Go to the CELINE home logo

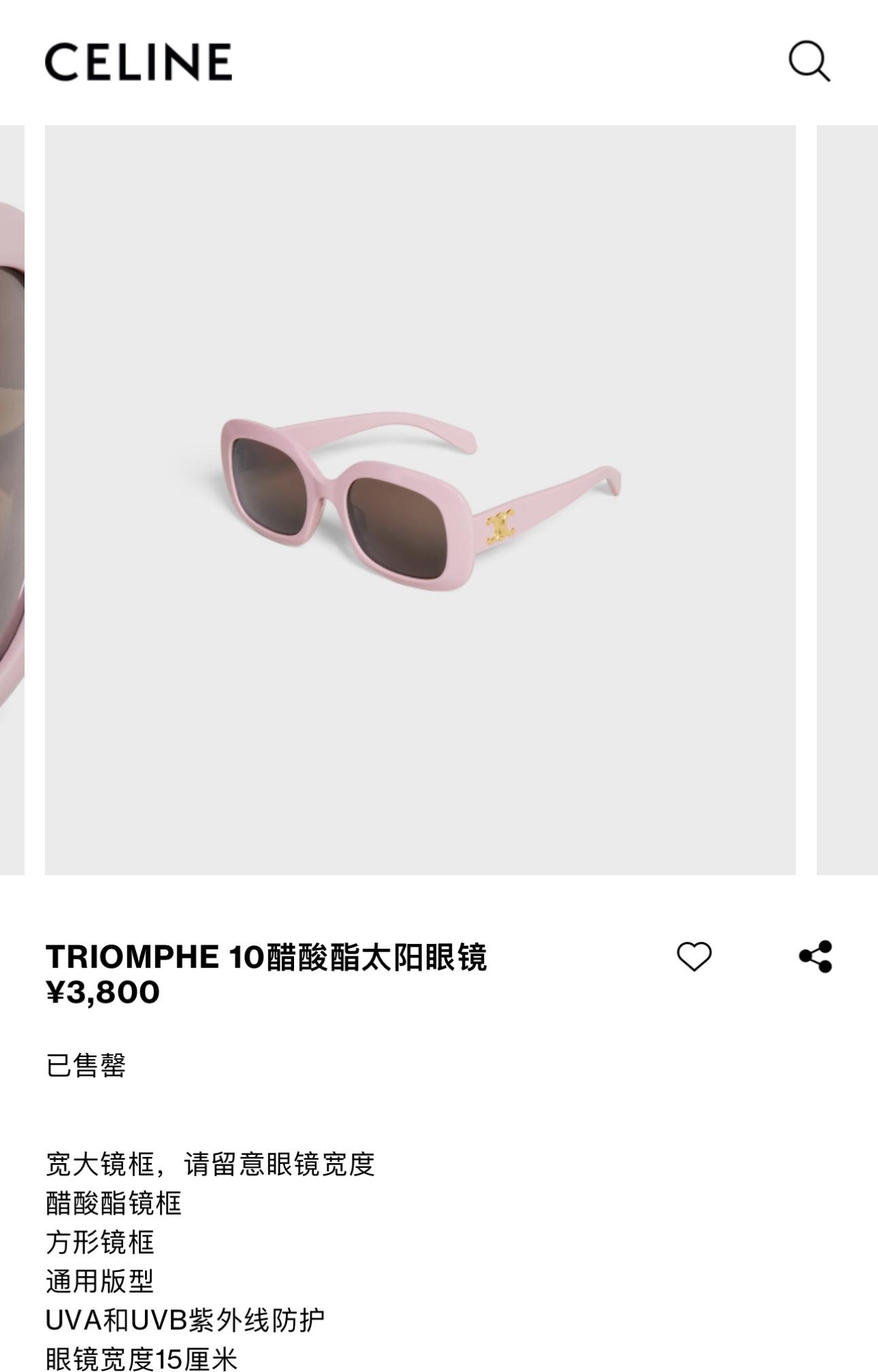click(139, 62)
